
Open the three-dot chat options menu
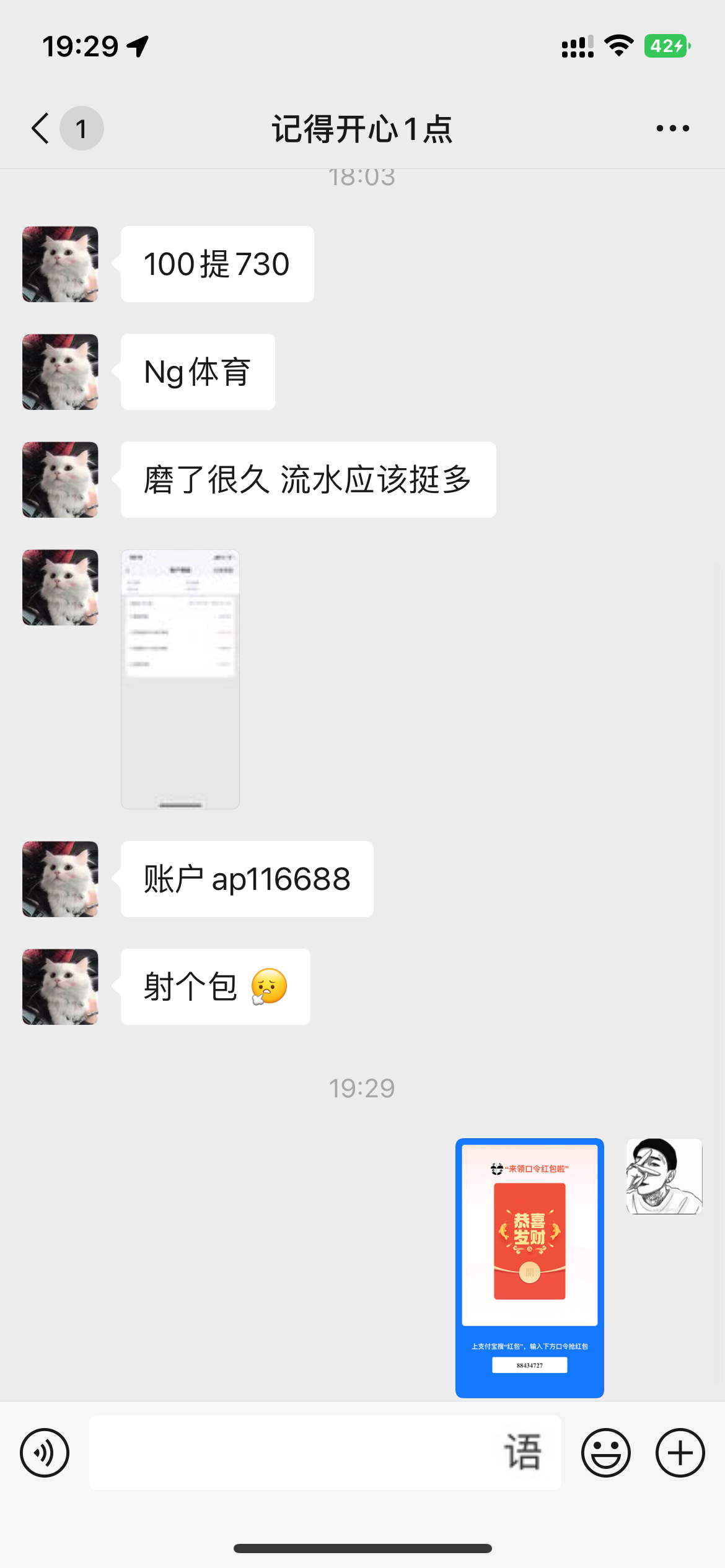pos(672,129)
